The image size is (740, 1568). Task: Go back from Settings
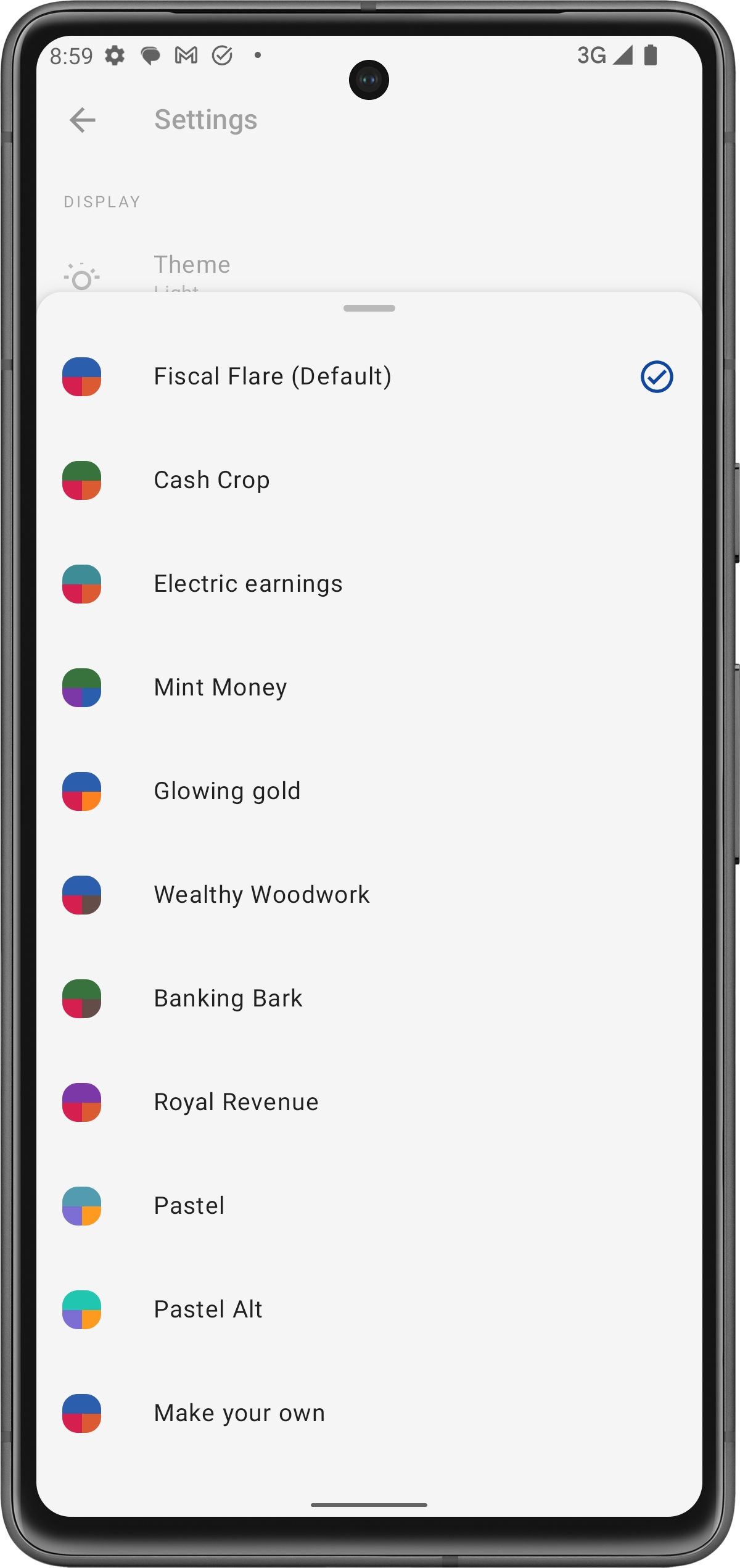(x=83, y=120)
